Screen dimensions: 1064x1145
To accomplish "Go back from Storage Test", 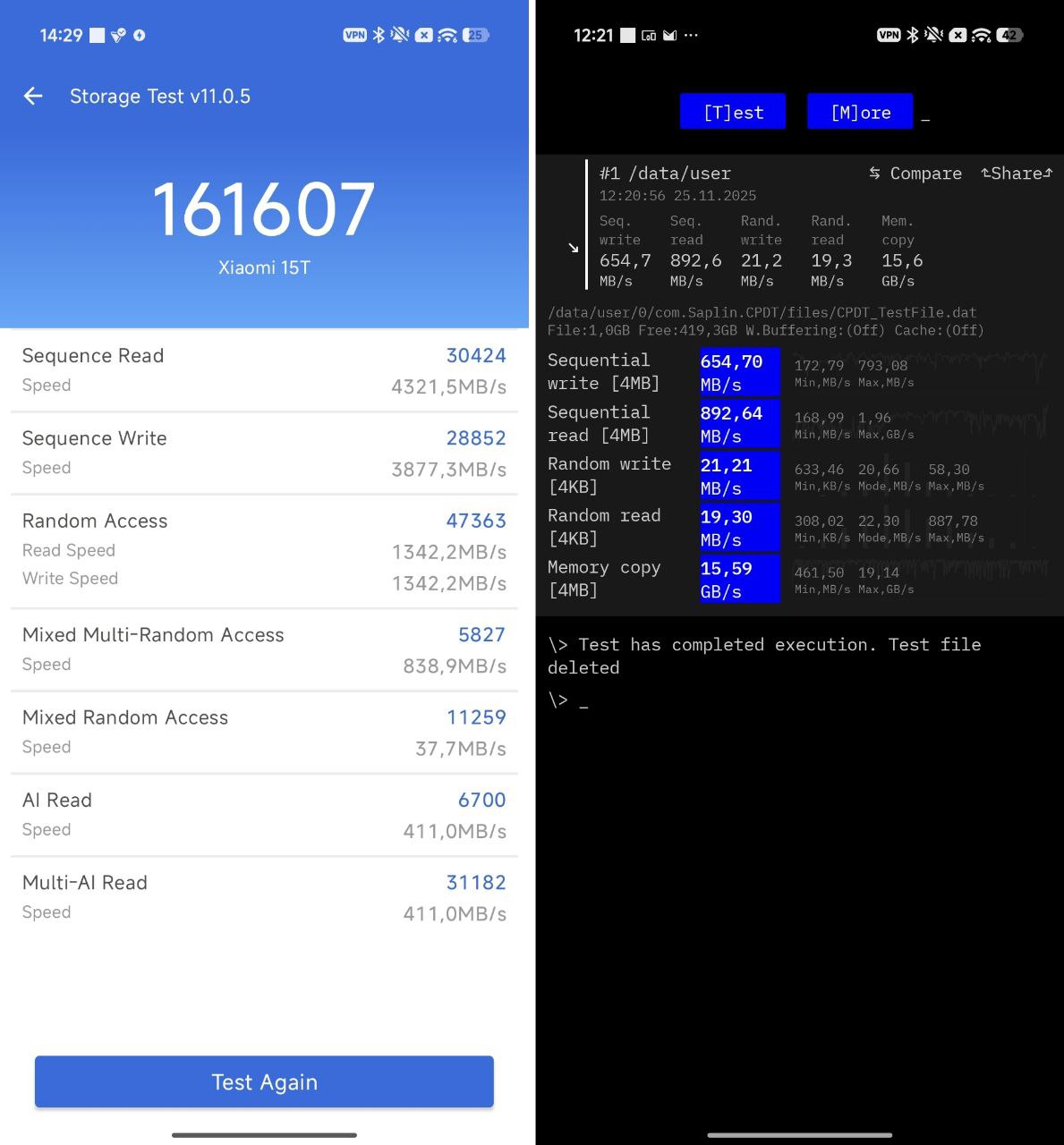I will [x=33, y=96].
